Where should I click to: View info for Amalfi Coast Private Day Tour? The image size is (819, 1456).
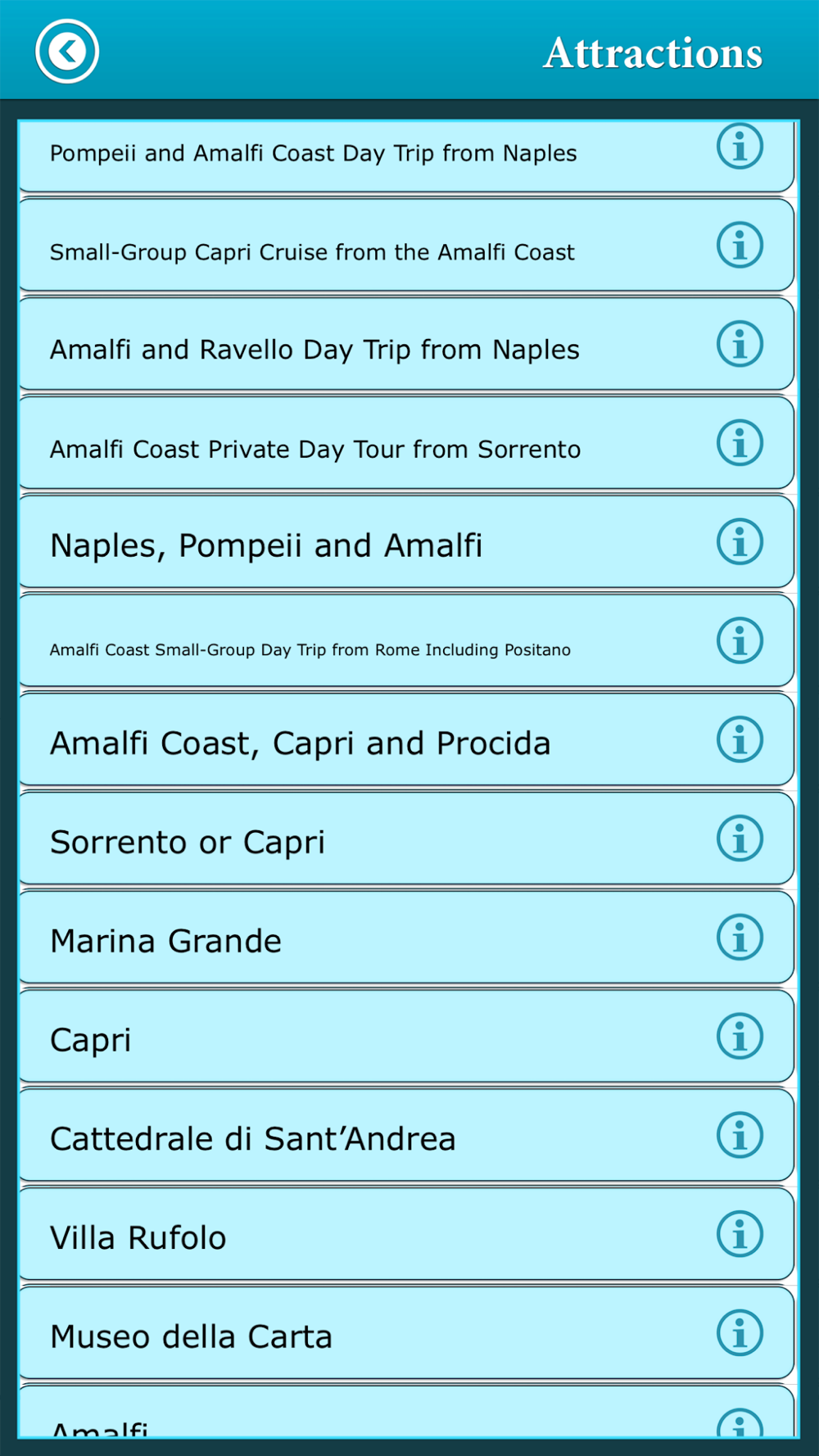tap(740, 443)
